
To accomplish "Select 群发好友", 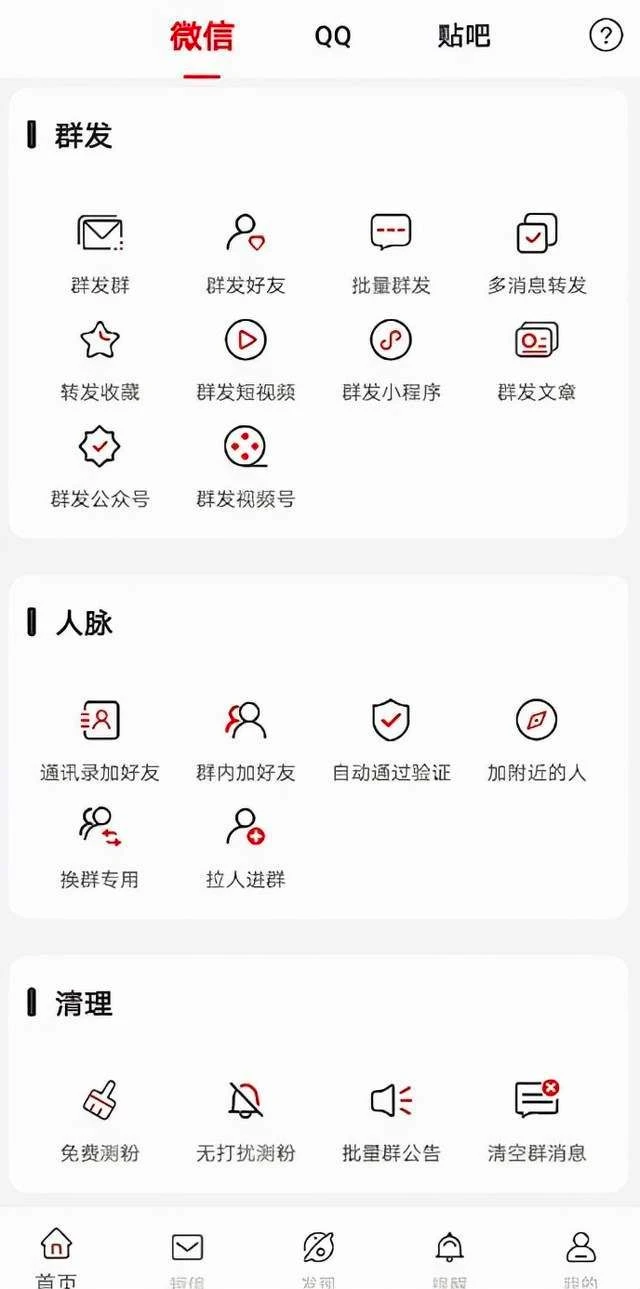I will point(246,254).
